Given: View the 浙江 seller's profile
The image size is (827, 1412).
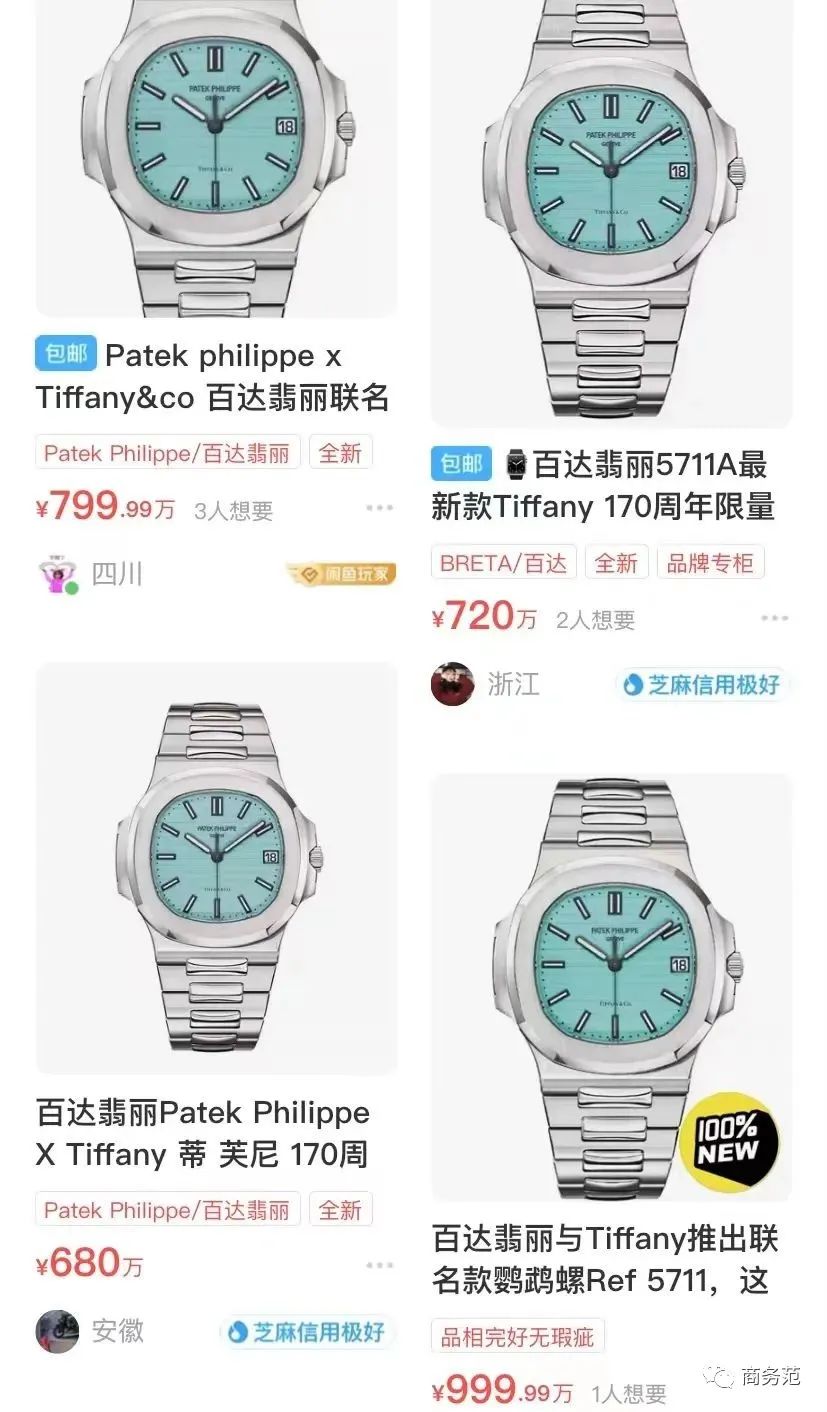Looking at the screenshot, I should click(452, 684).
